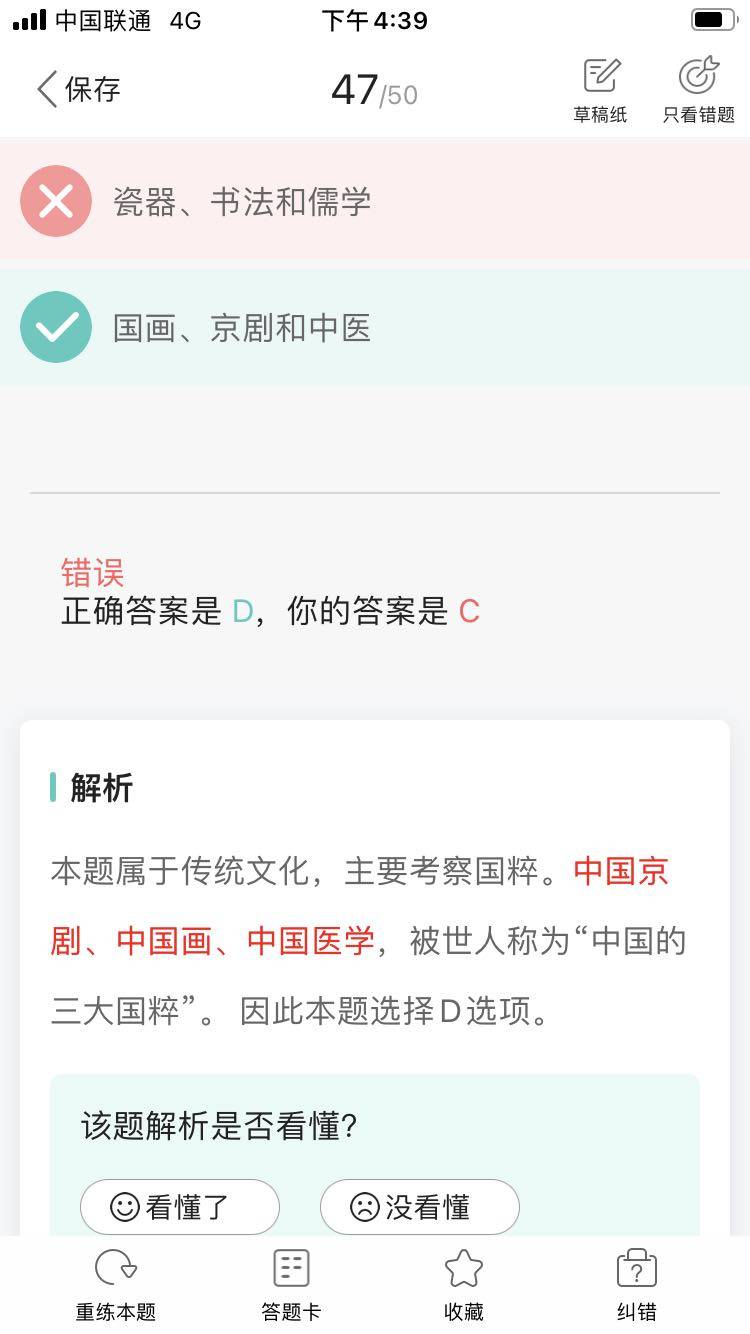Tap the 保存 back button
The width and height of the screenshot is (750, 1334).
[78, 90]
